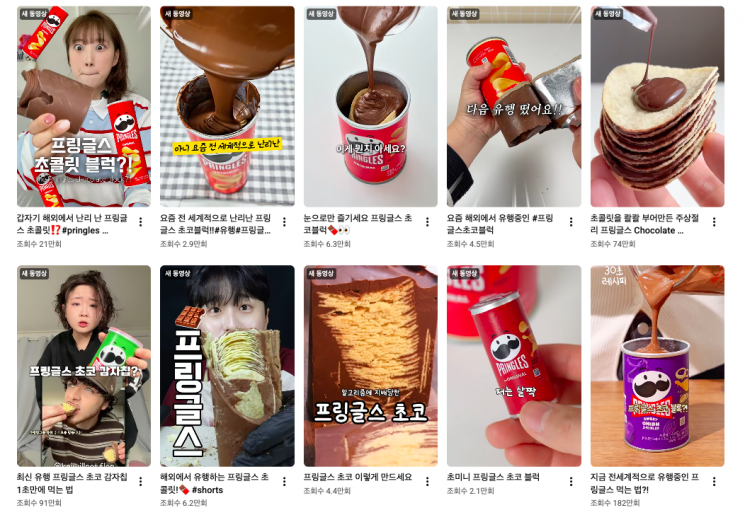Open the '요즘 해외에서 유행중인 #프링글스초코블럭' short

coord(514,106)
